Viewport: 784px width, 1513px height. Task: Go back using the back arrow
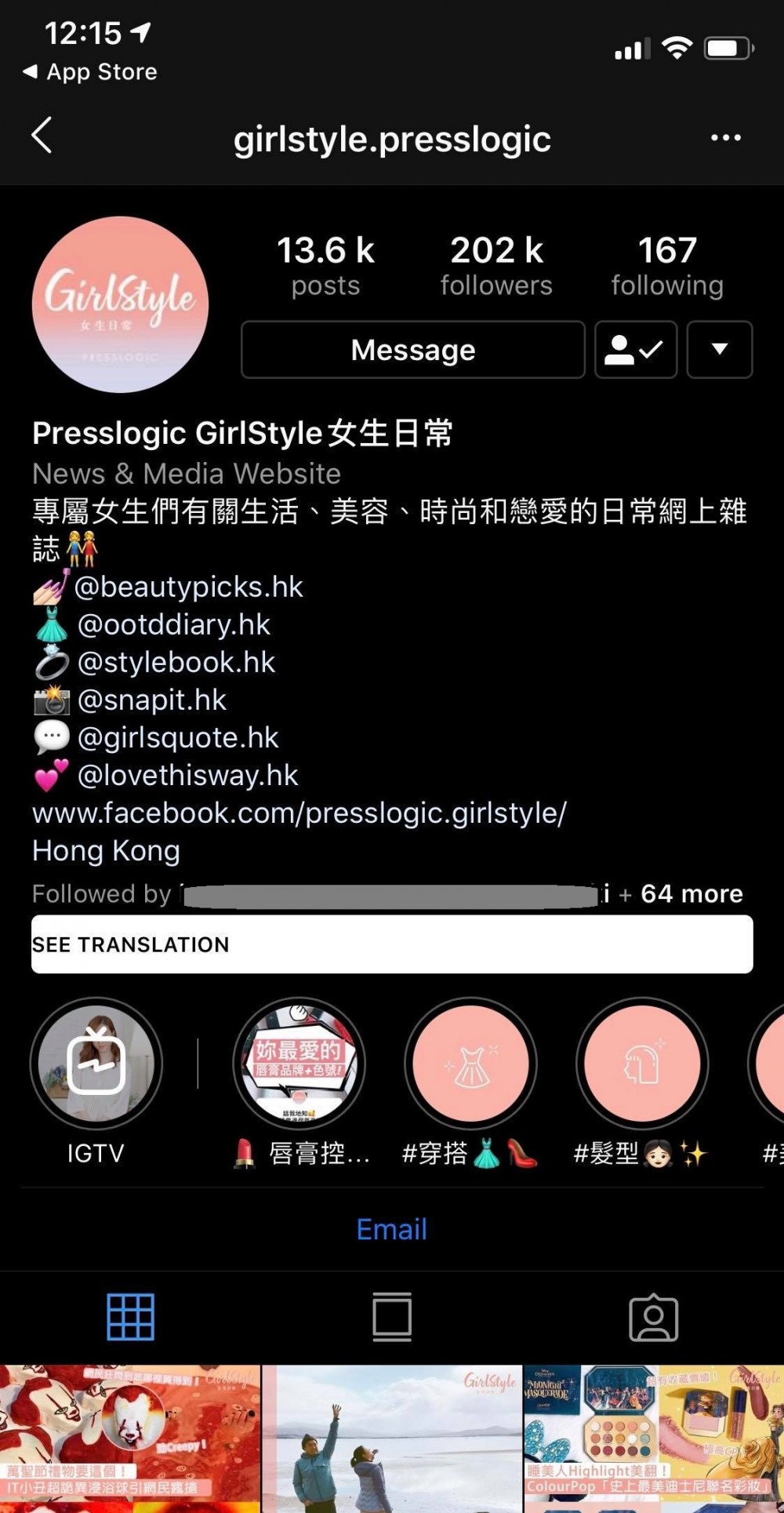[x=42, y=136]
